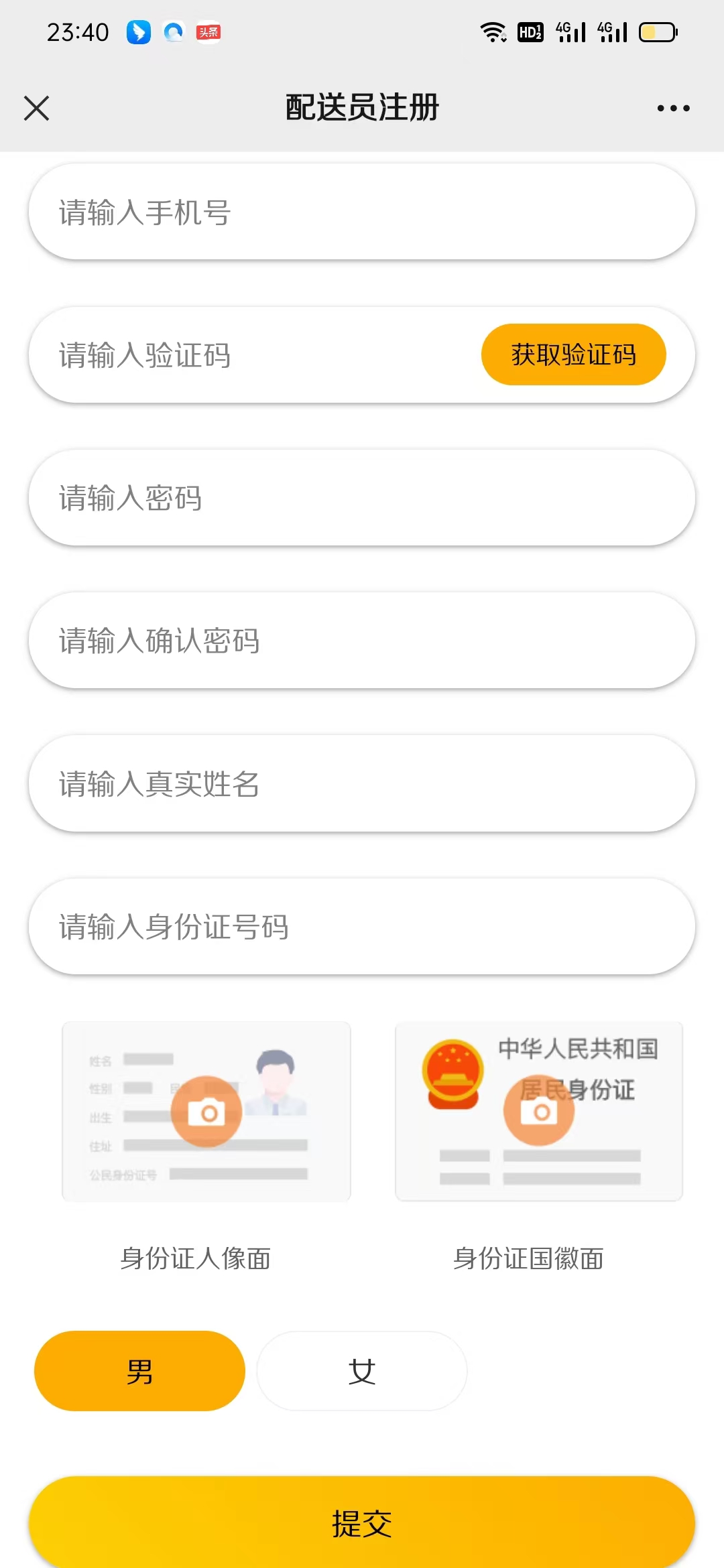The width and height of the screenshot is (724, 1568).
Task: Open the three-dot overflow menu
Action: [x=673, y=108]
